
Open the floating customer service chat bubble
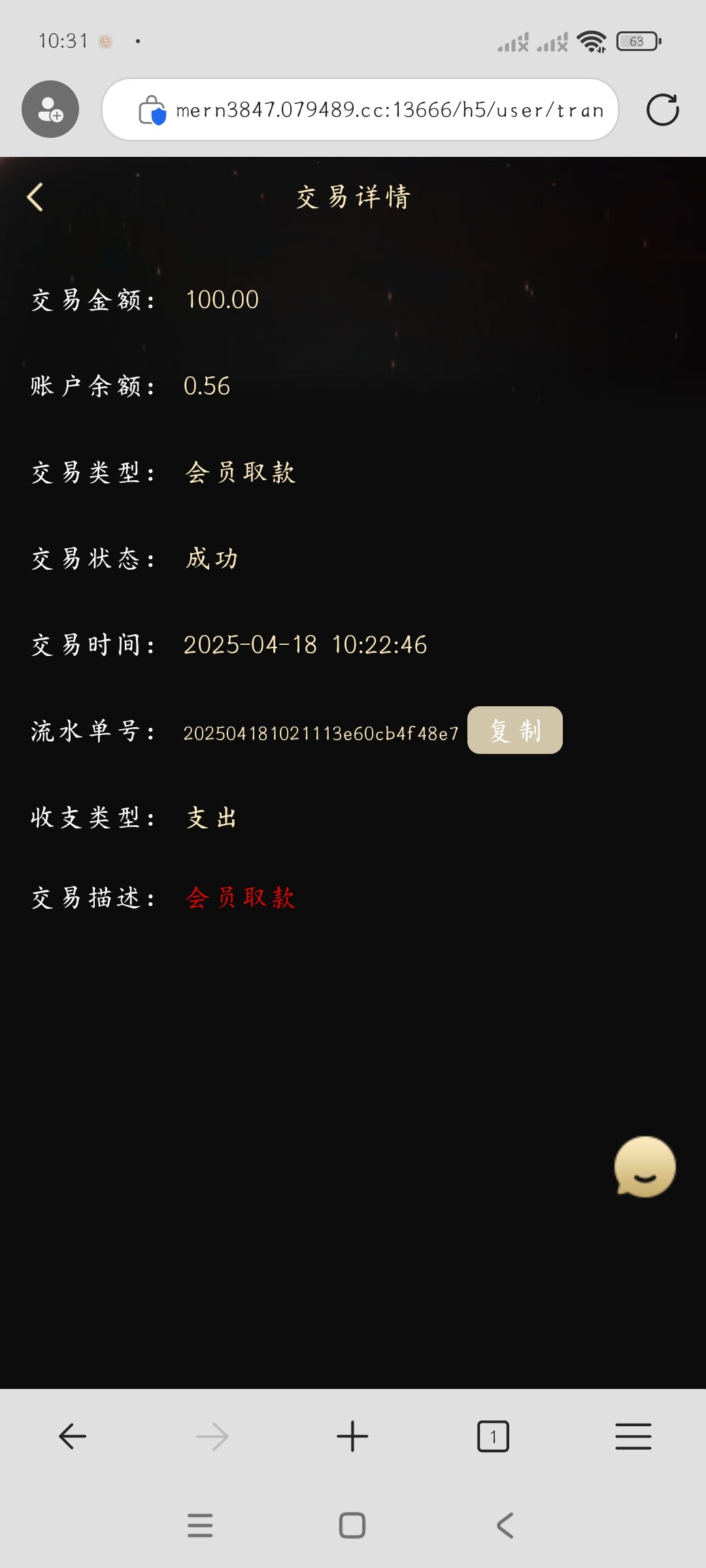click(x=645, y=1167)
